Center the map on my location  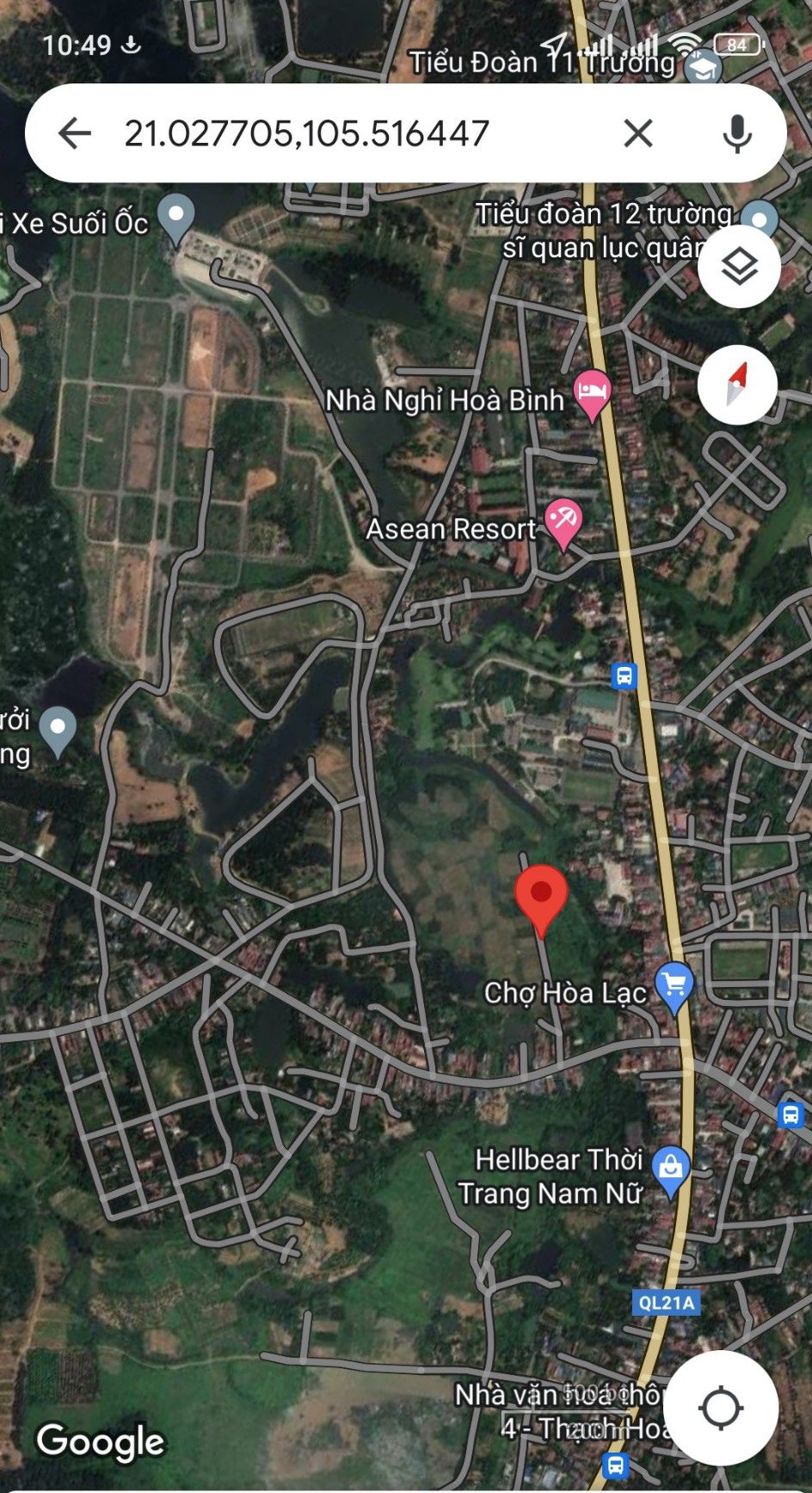(x=721, y=1410)
